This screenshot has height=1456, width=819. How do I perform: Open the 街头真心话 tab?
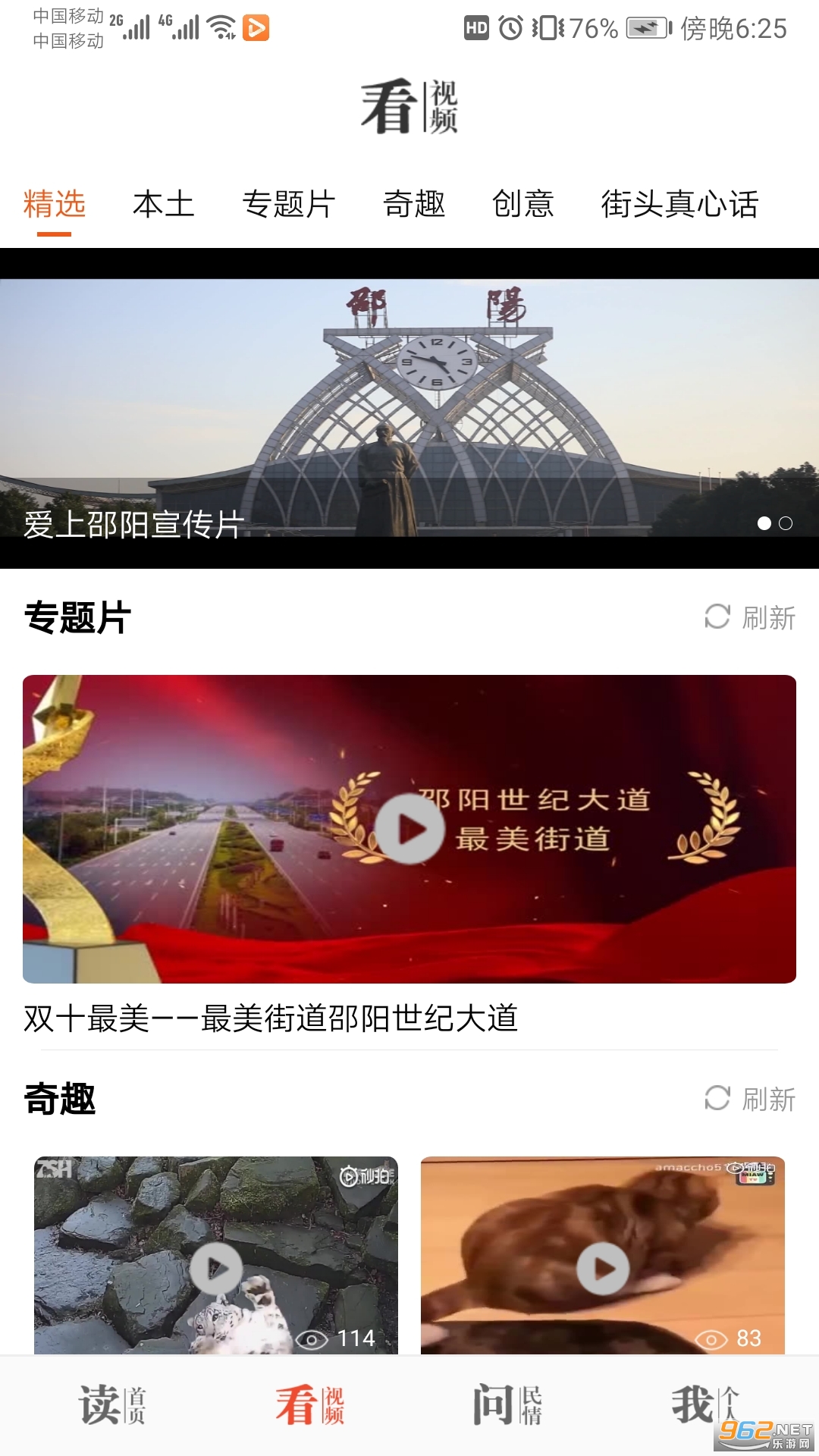[679, 204]
